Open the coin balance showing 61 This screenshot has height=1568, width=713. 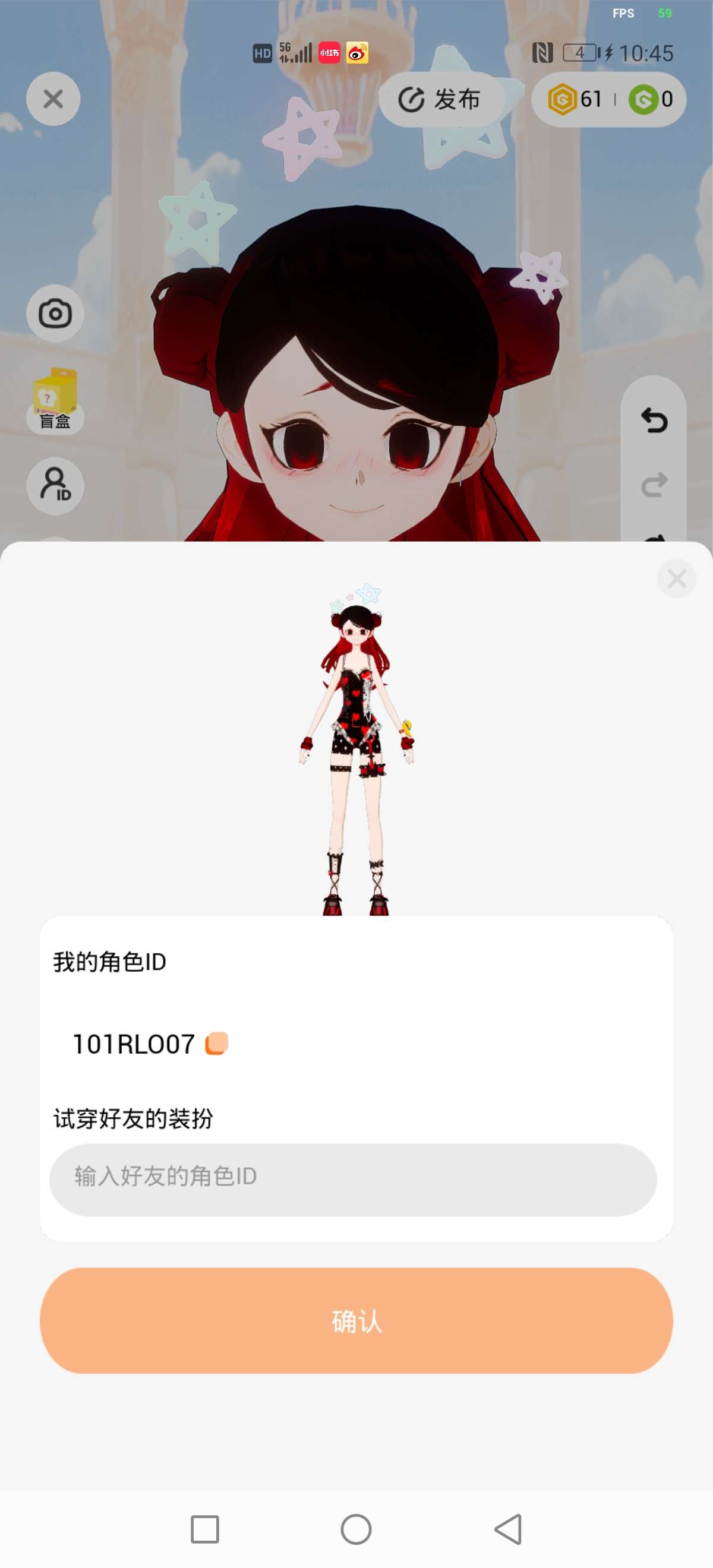pyautogui.click(x=575, y=99)
